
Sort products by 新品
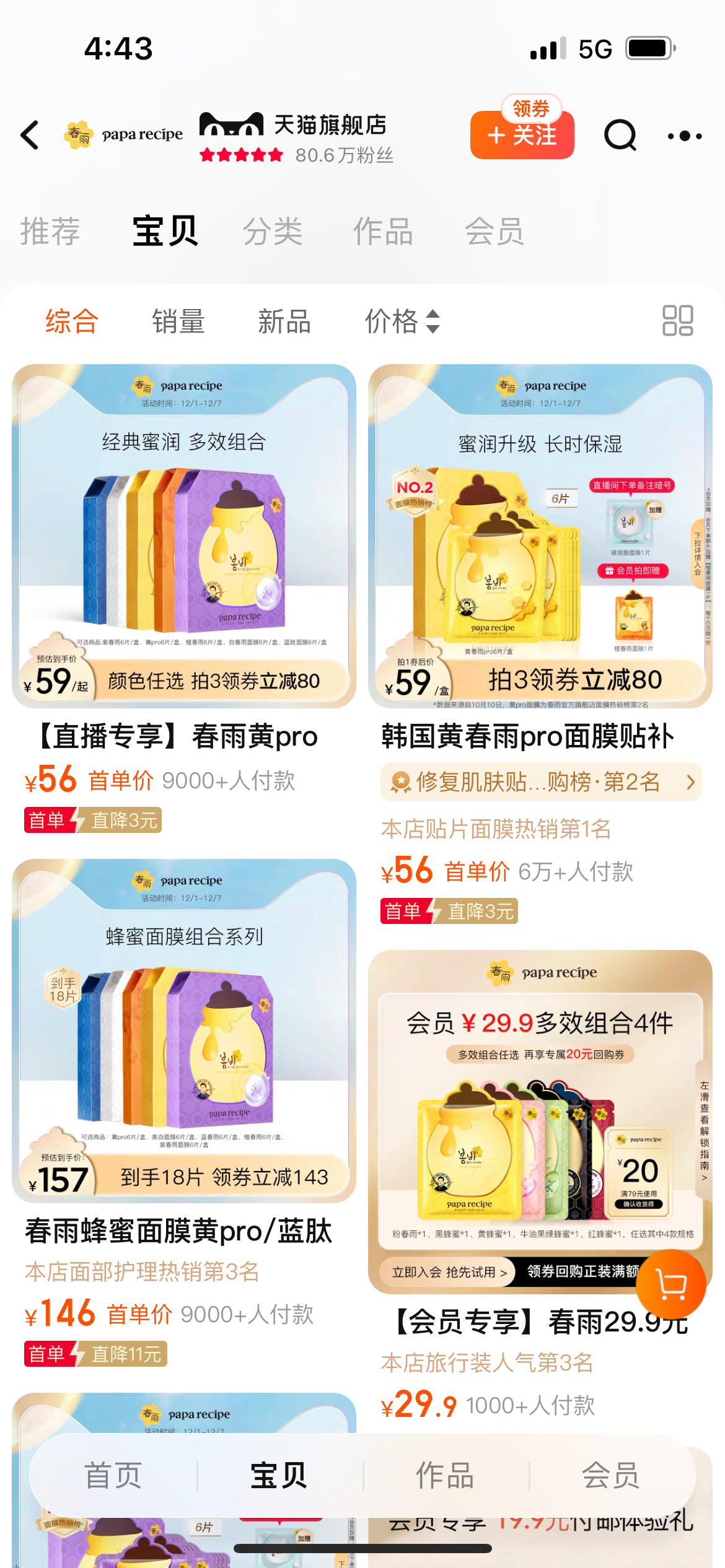284,321
